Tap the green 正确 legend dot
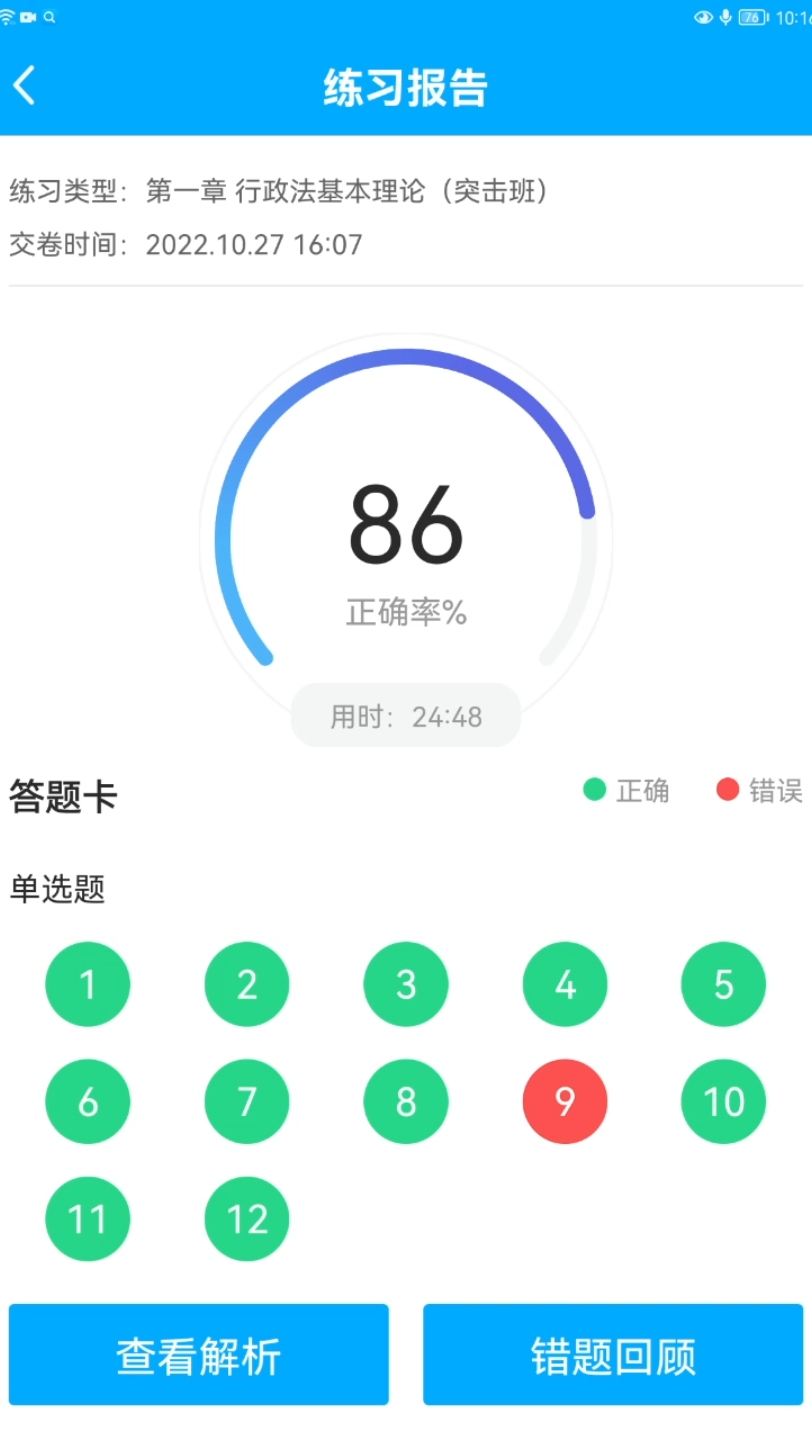The height and width of the screenshot is (1440, 812). (595, 790)
